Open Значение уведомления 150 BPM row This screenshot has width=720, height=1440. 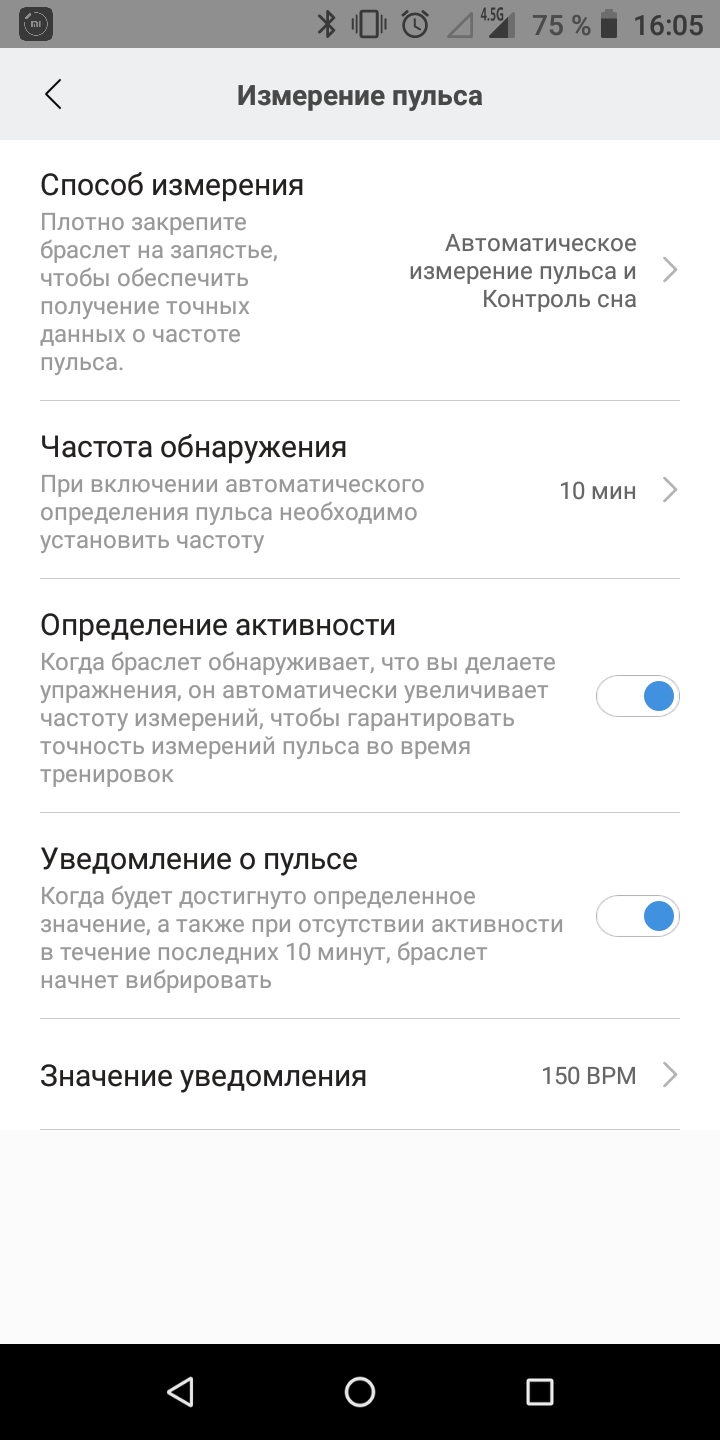pos(360,1076)
